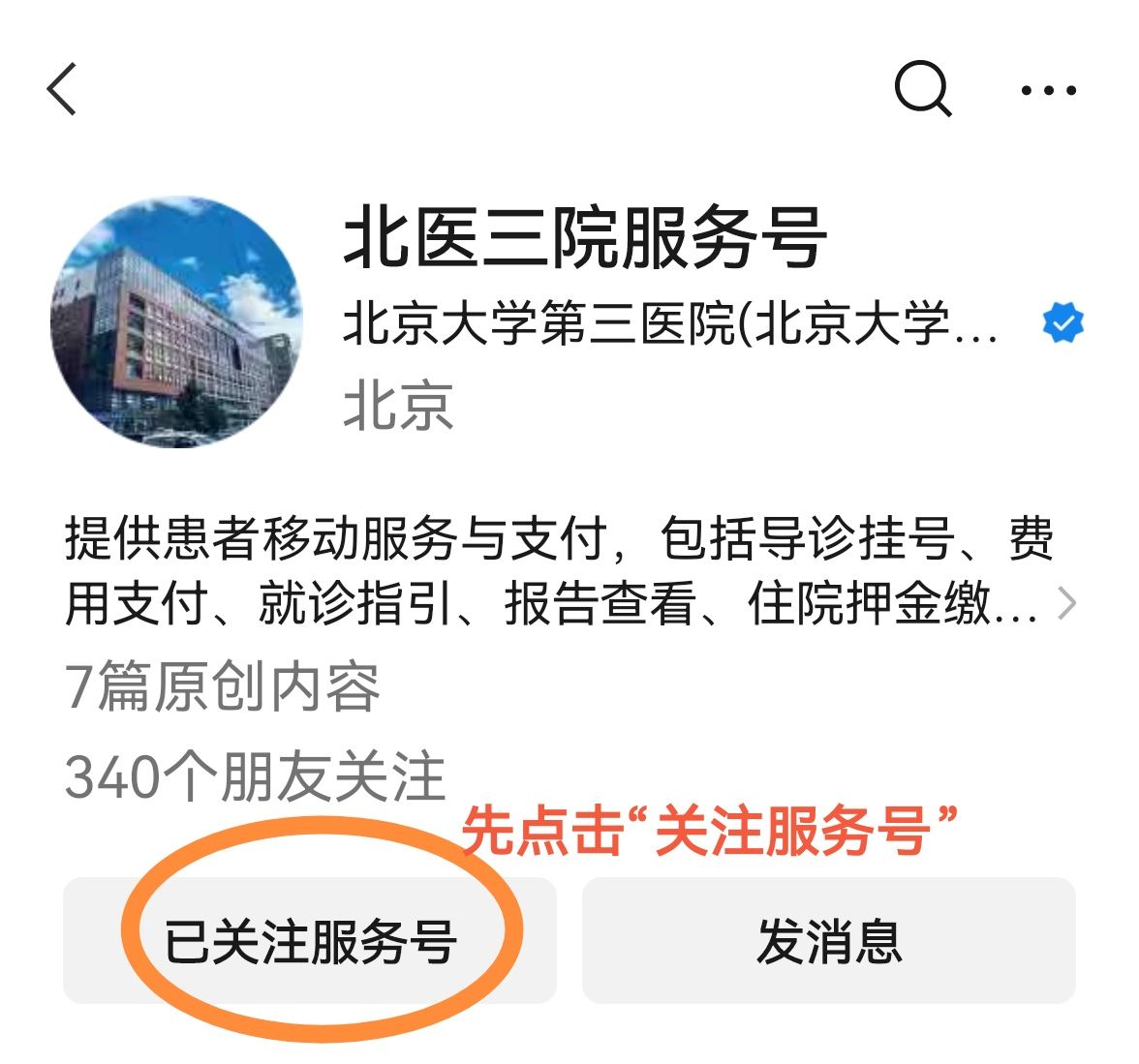Expand the full account description
Screen dimensions: 1139x1064
[x=1066, y=604]
